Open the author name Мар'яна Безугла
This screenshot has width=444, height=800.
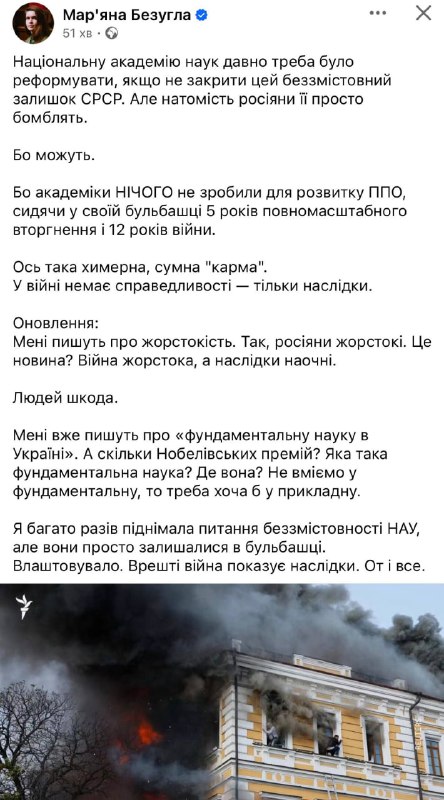pos(127,15)
